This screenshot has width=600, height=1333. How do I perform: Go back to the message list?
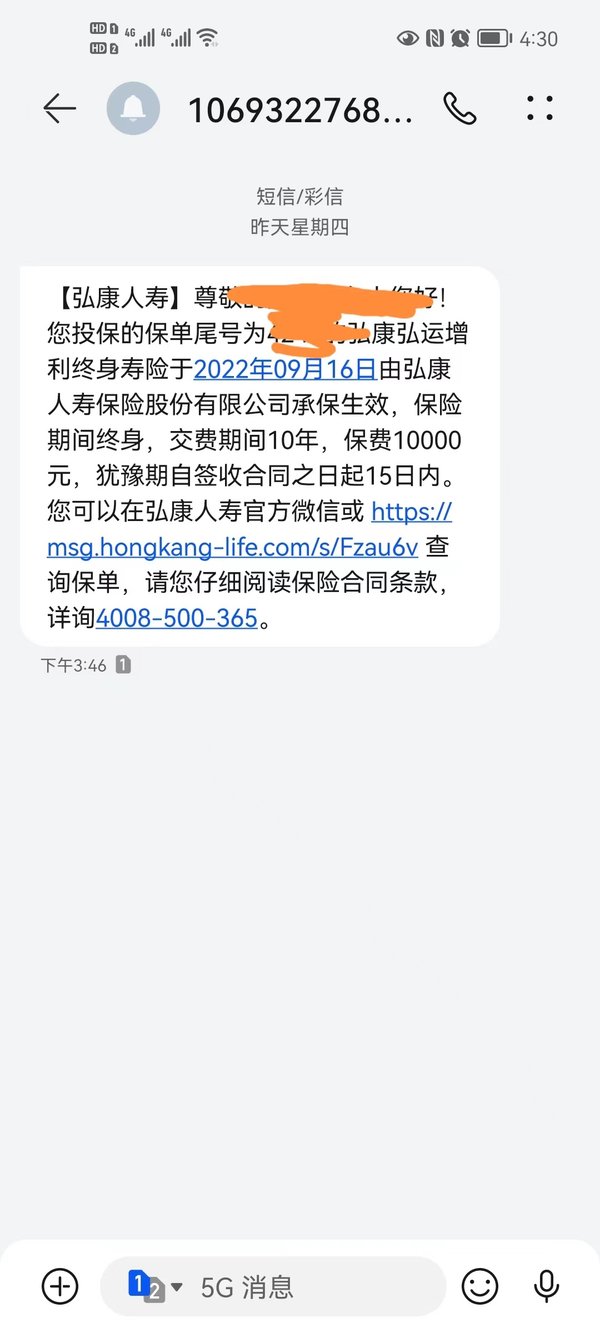pyautogui.click(x=60, y=109)
